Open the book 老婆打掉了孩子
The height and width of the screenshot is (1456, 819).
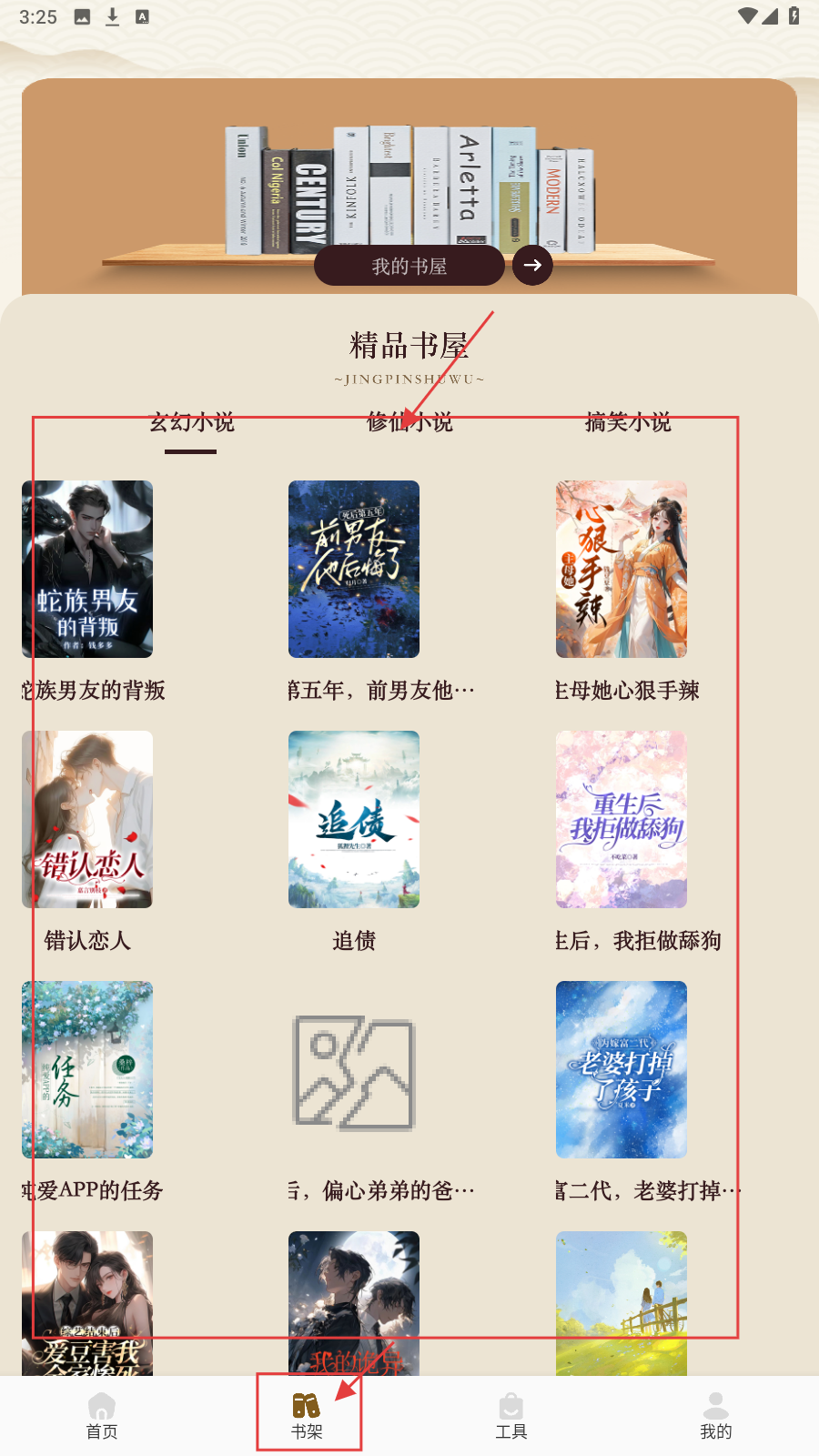point(622,1069)
